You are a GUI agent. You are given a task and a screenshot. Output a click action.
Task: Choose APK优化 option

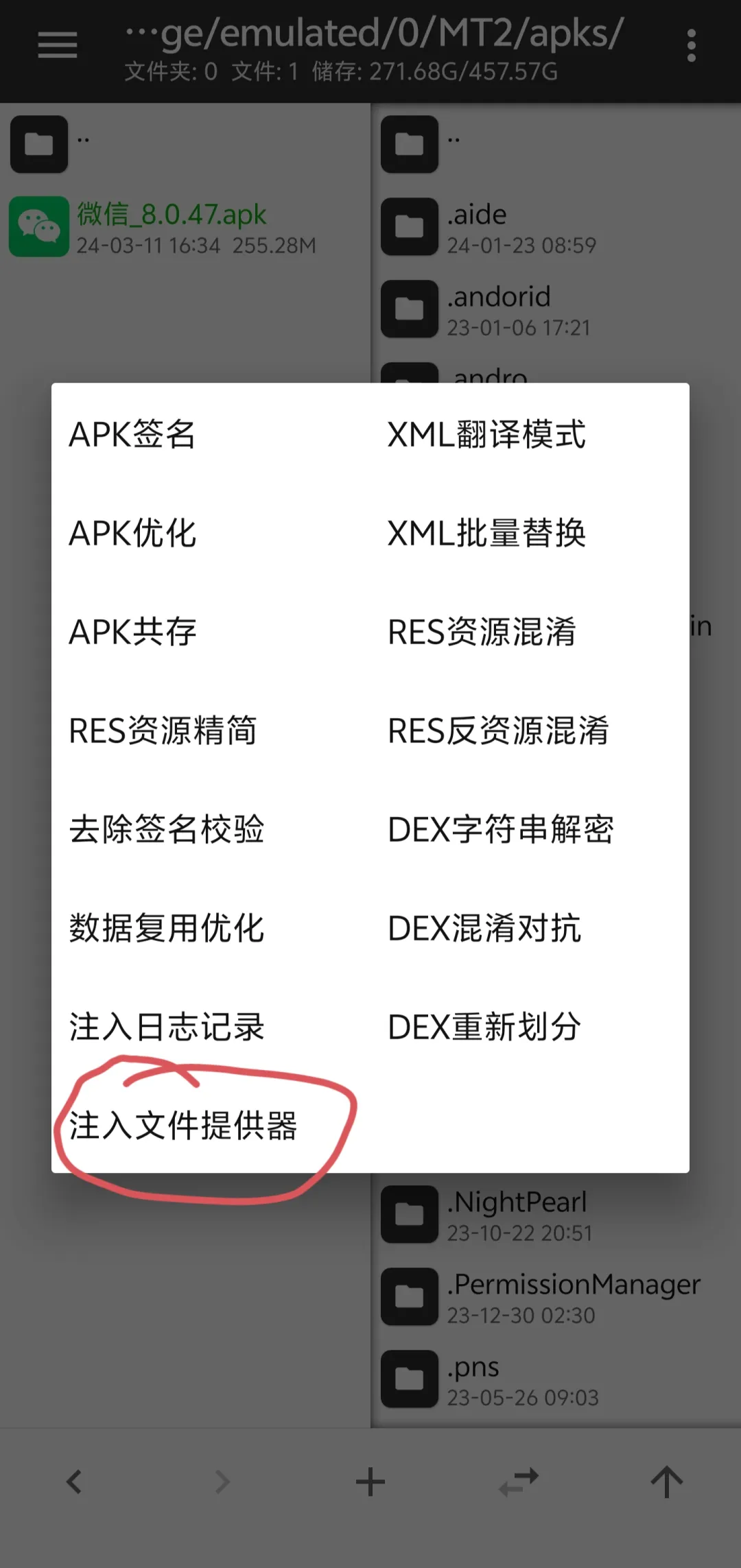click(133, 534)
